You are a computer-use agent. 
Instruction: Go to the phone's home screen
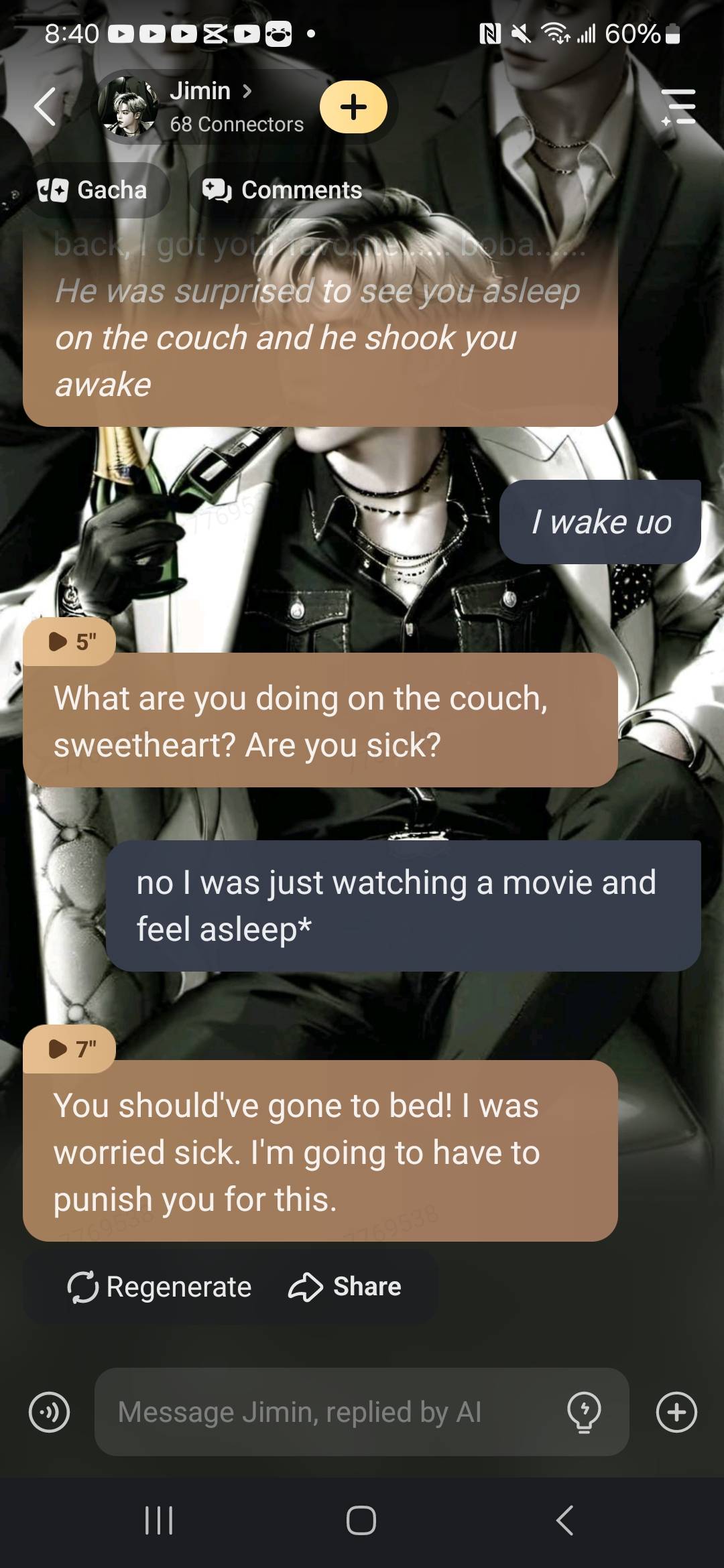361,1520
